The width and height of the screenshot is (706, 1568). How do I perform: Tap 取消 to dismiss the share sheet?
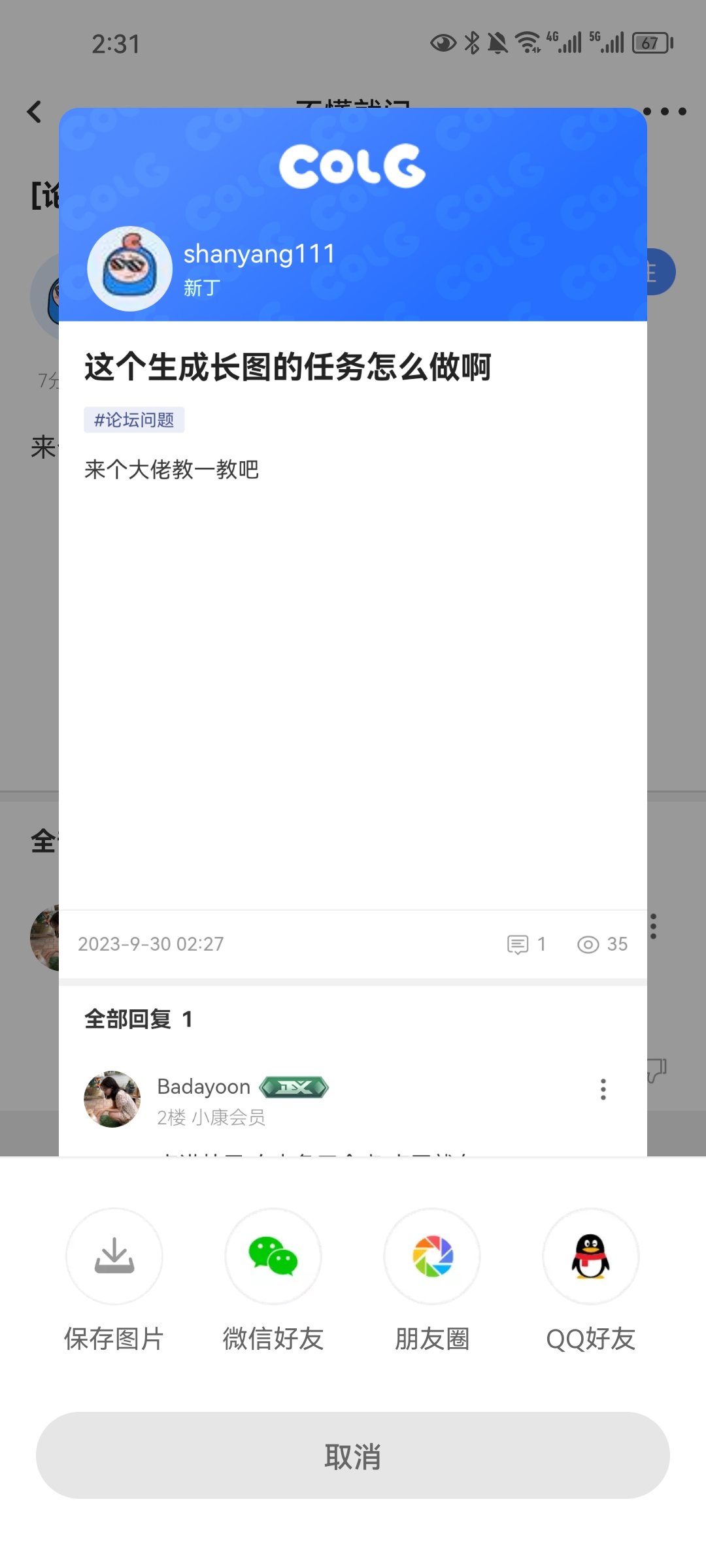click(x=353, y=1456)
